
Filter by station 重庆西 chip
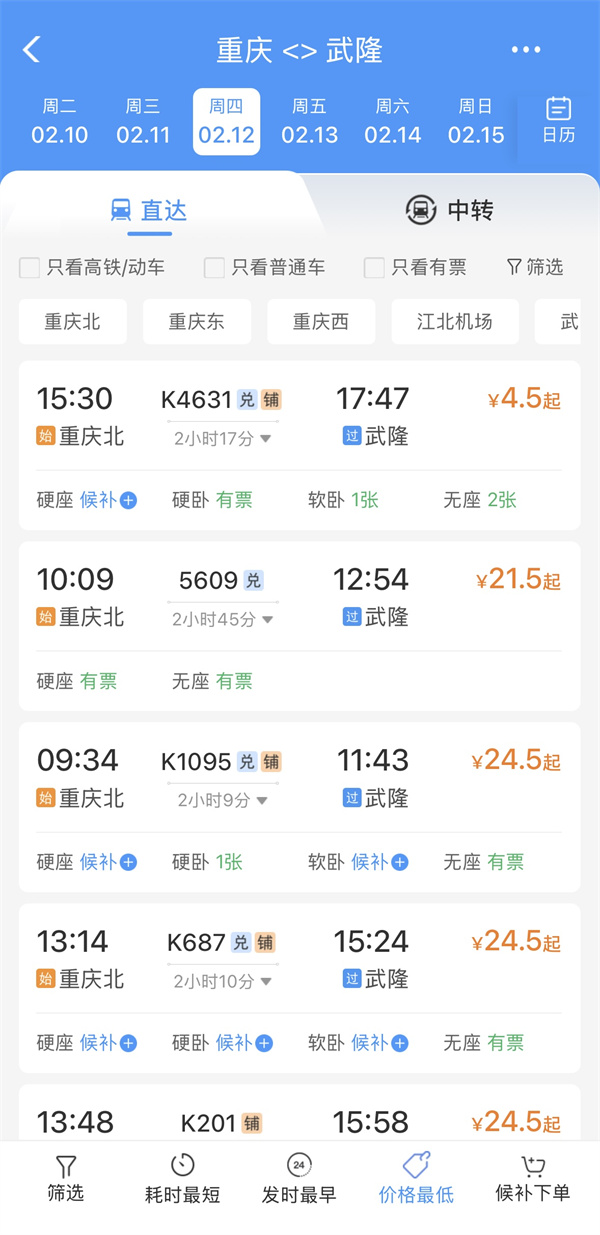[x=320, y=322]
